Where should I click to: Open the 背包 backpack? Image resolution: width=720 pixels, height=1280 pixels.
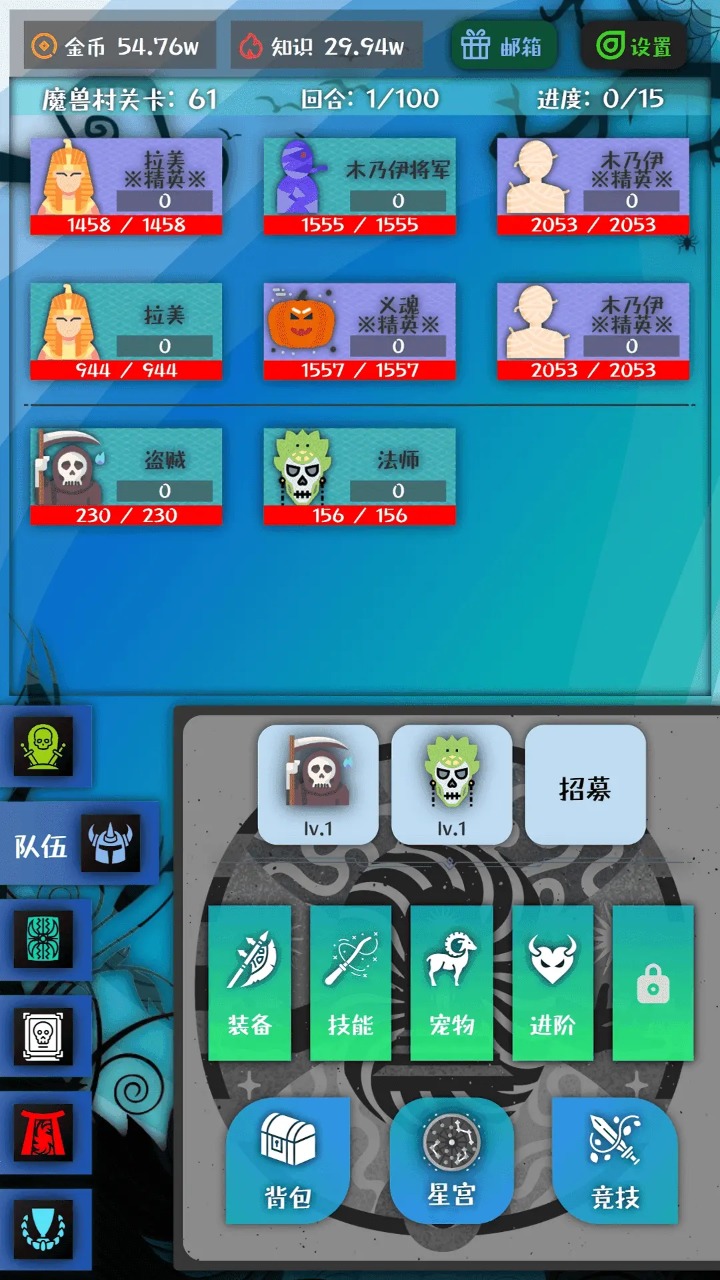[288, 1160]
